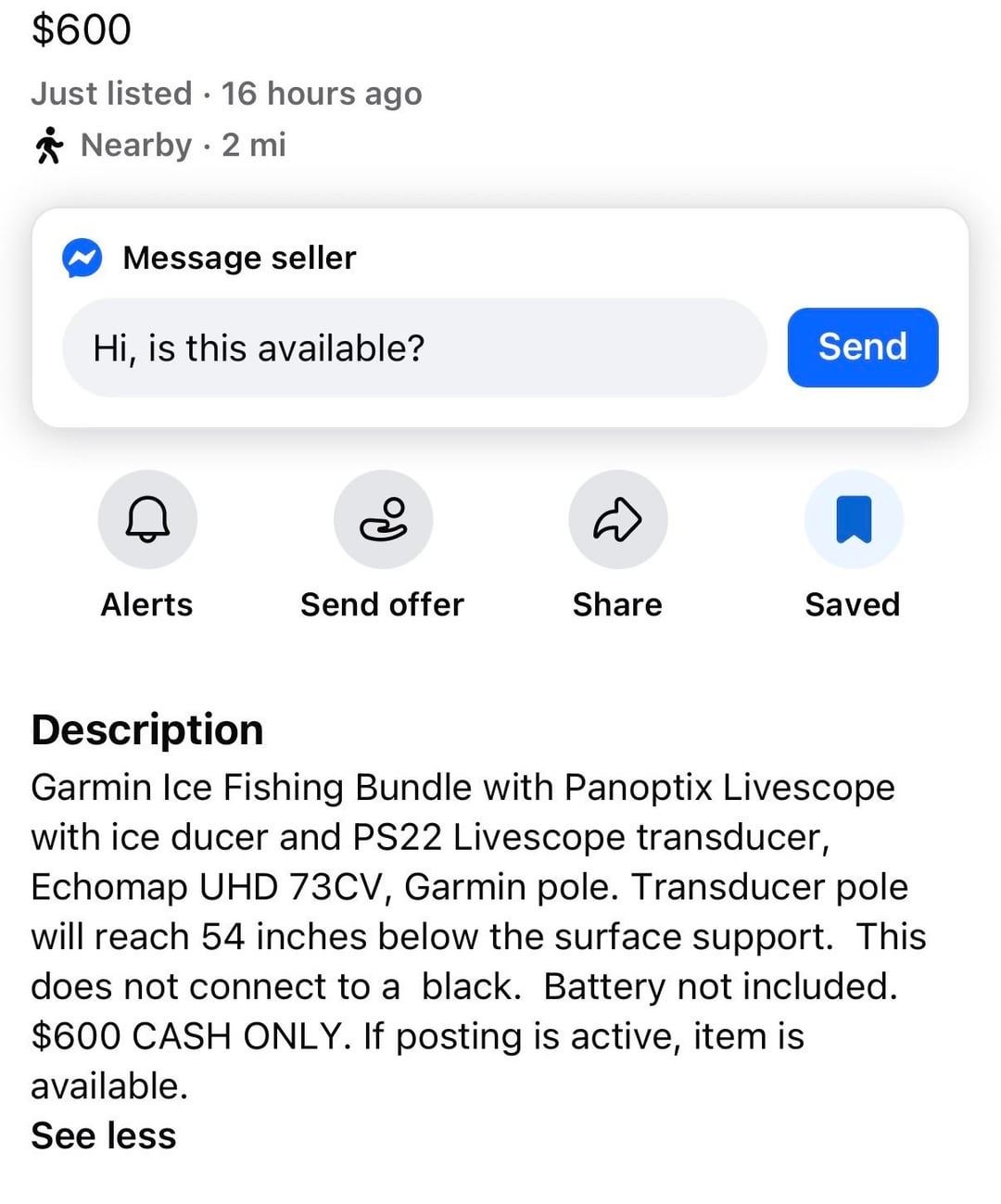Collapse the description with See less
Viewport: 1001px width, 1204px height.
point(104,1135)
